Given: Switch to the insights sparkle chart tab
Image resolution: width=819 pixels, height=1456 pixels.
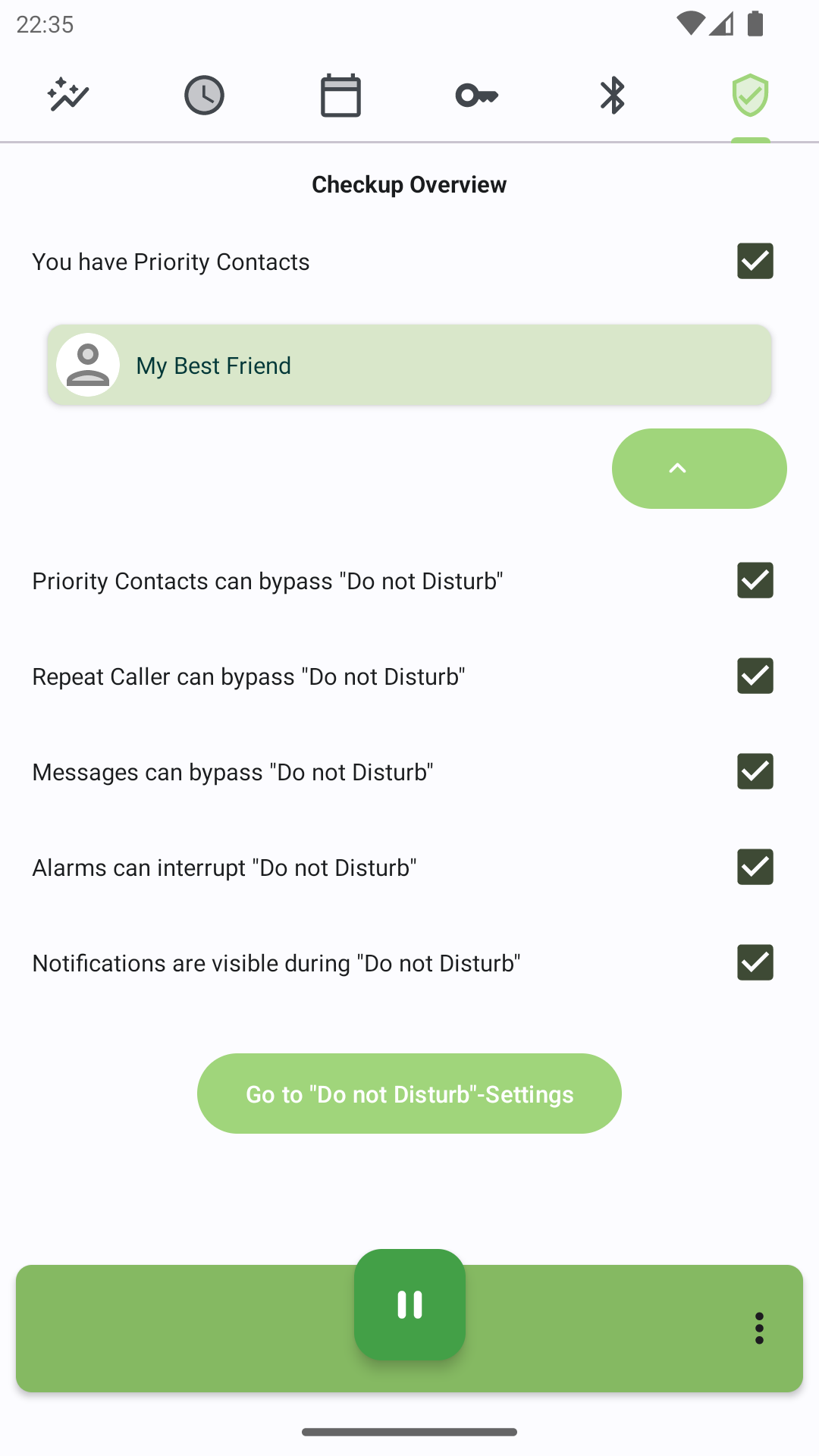Looking at the screenshot, I should pyautogui.click(x=68, y=96).
